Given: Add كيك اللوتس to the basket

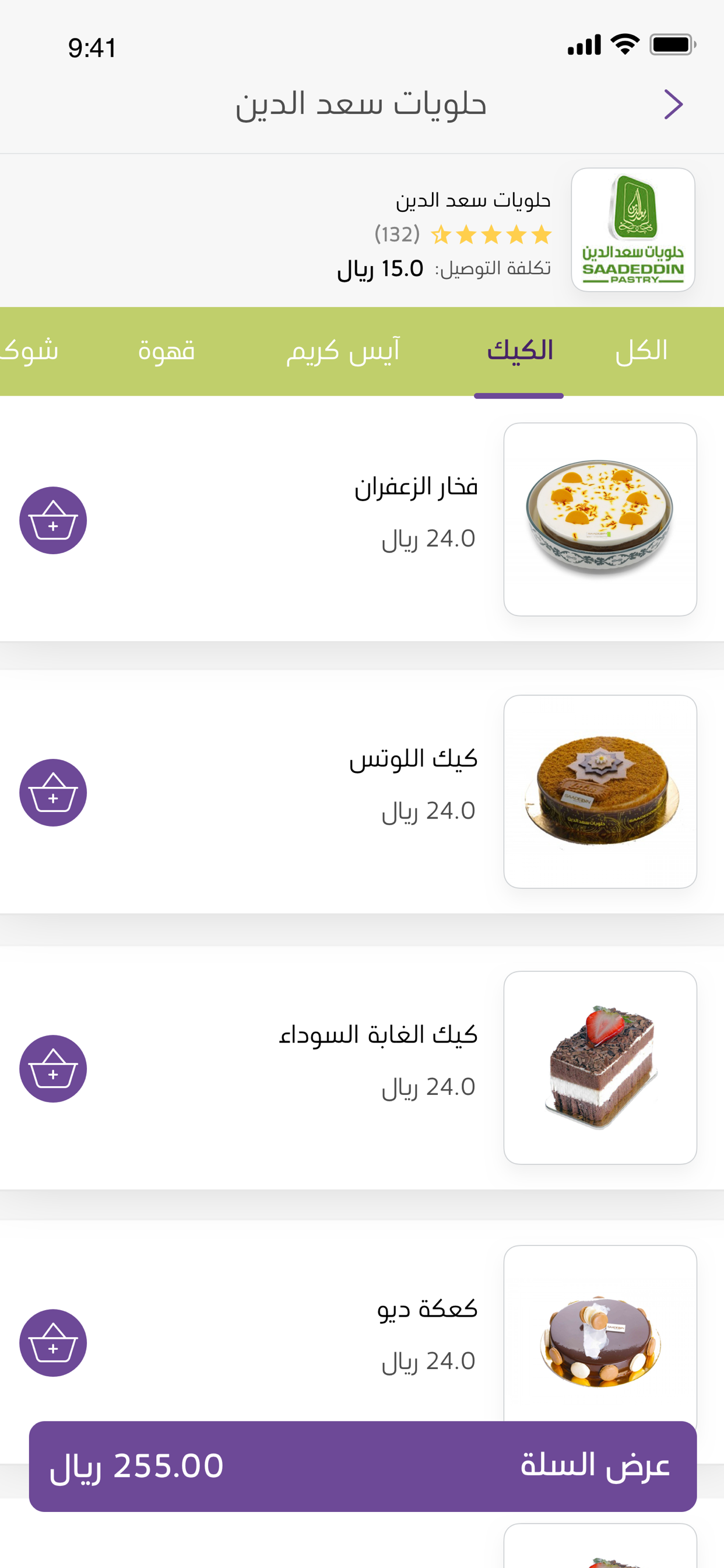Looking at the screenshot, I should coord(53,793).
